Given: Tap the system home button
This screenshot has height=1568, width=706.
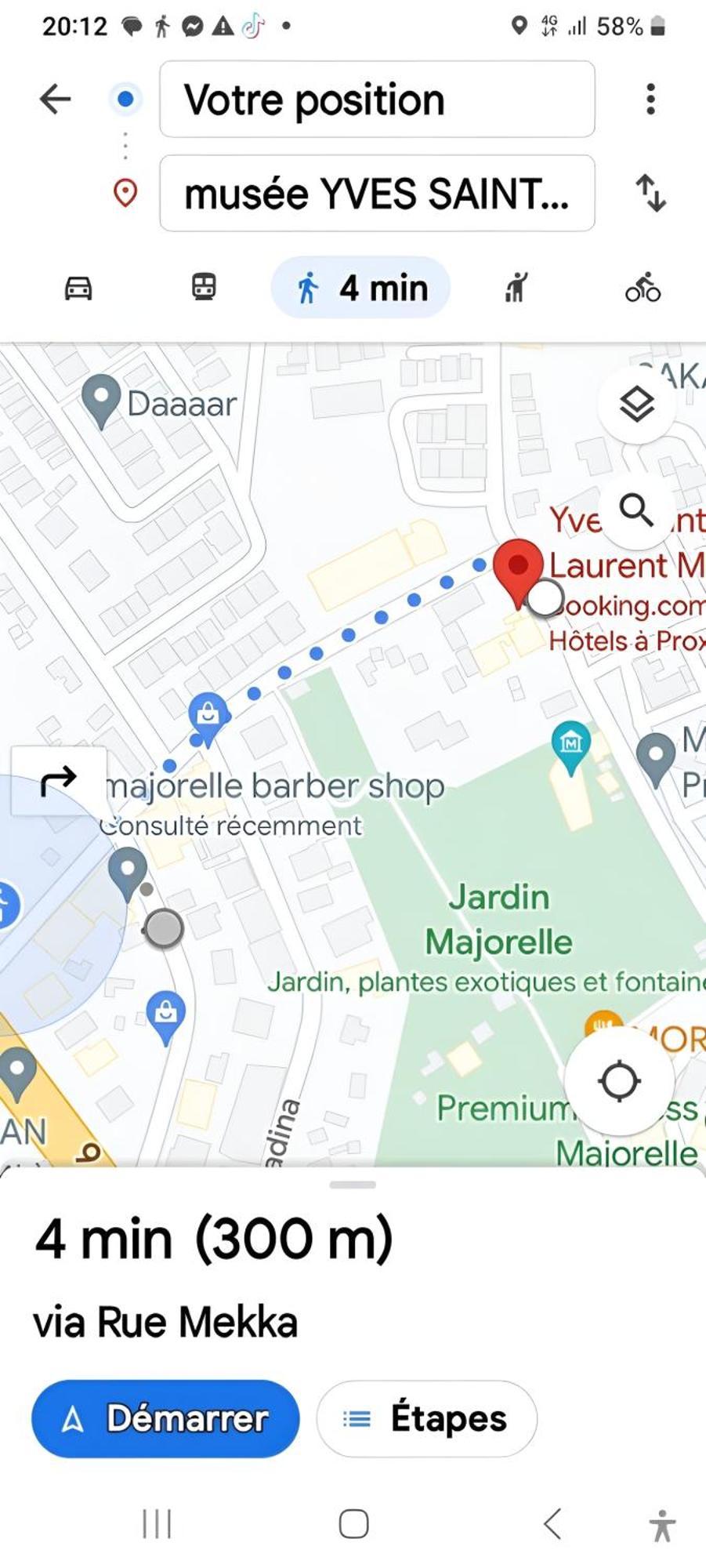Looking at the screenshot, I should [x=353, y=1524].
